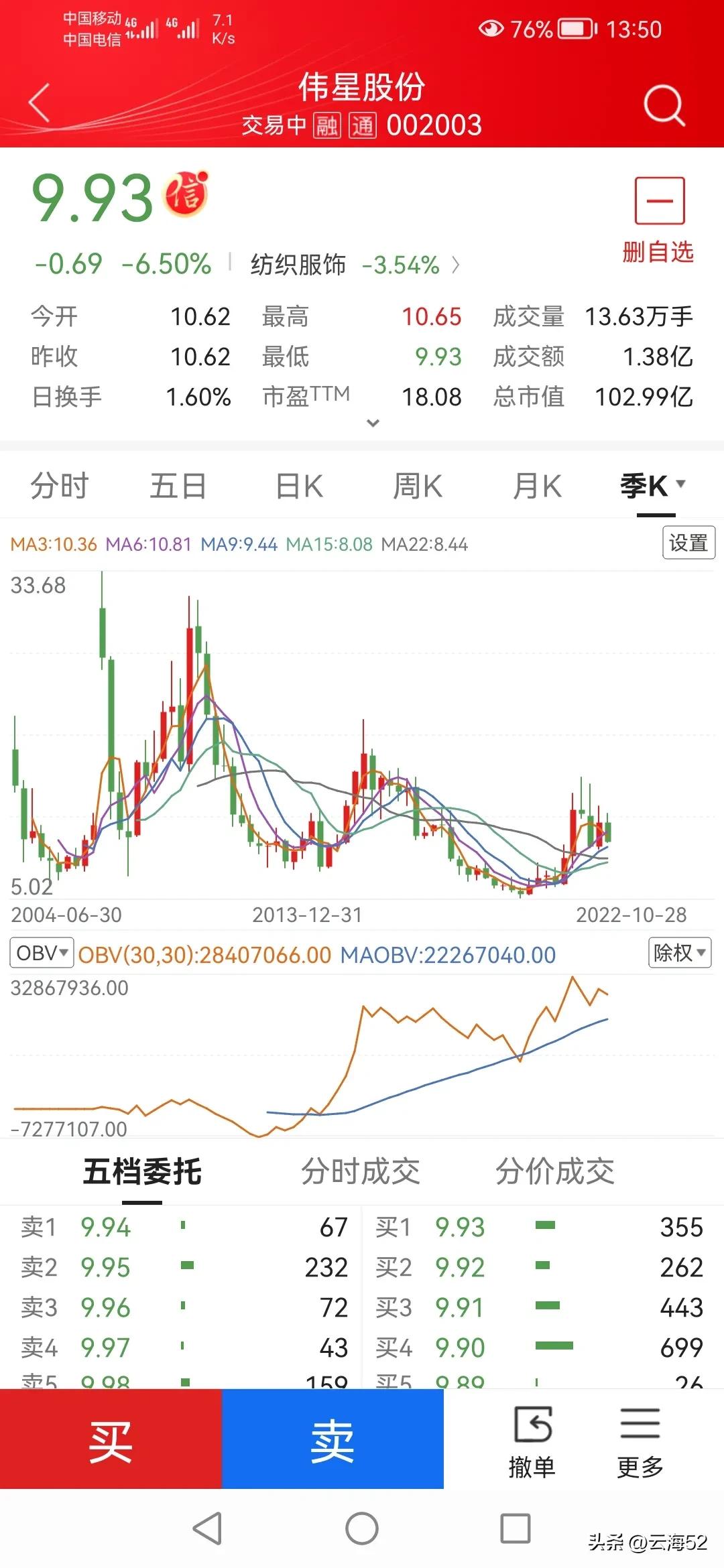Open the OBV indicator dropdown
Viewport: 724px width, 1568px height.
[x=41, y=952]
